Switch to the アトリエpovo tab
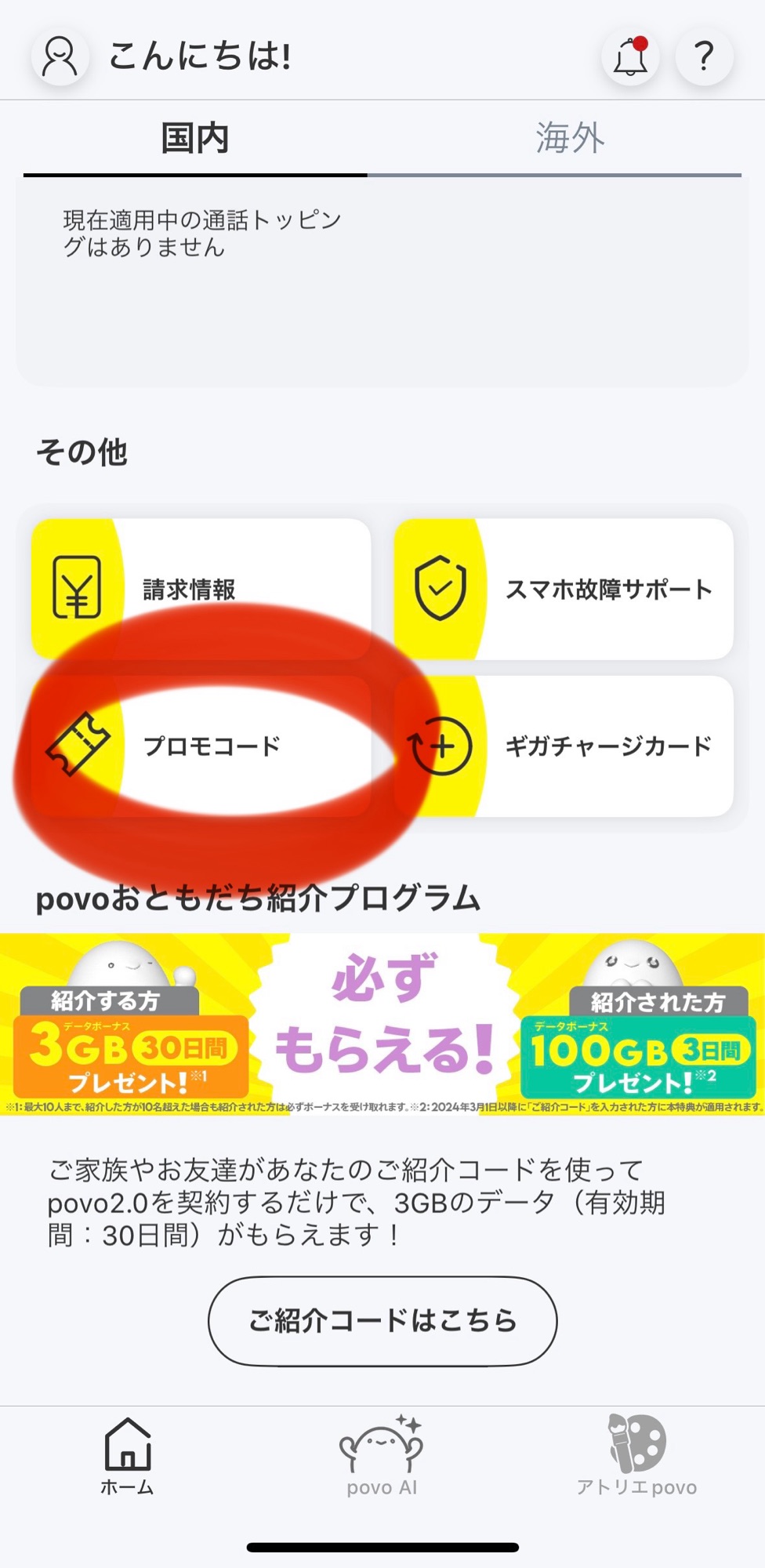This screenshot has width=765, height=1568. coord(636,1455)
